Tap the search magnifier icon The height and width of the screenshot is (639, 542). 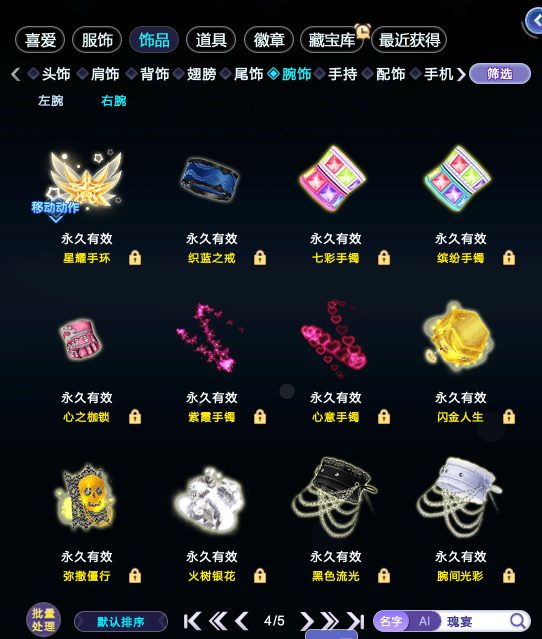coord(518,621)
